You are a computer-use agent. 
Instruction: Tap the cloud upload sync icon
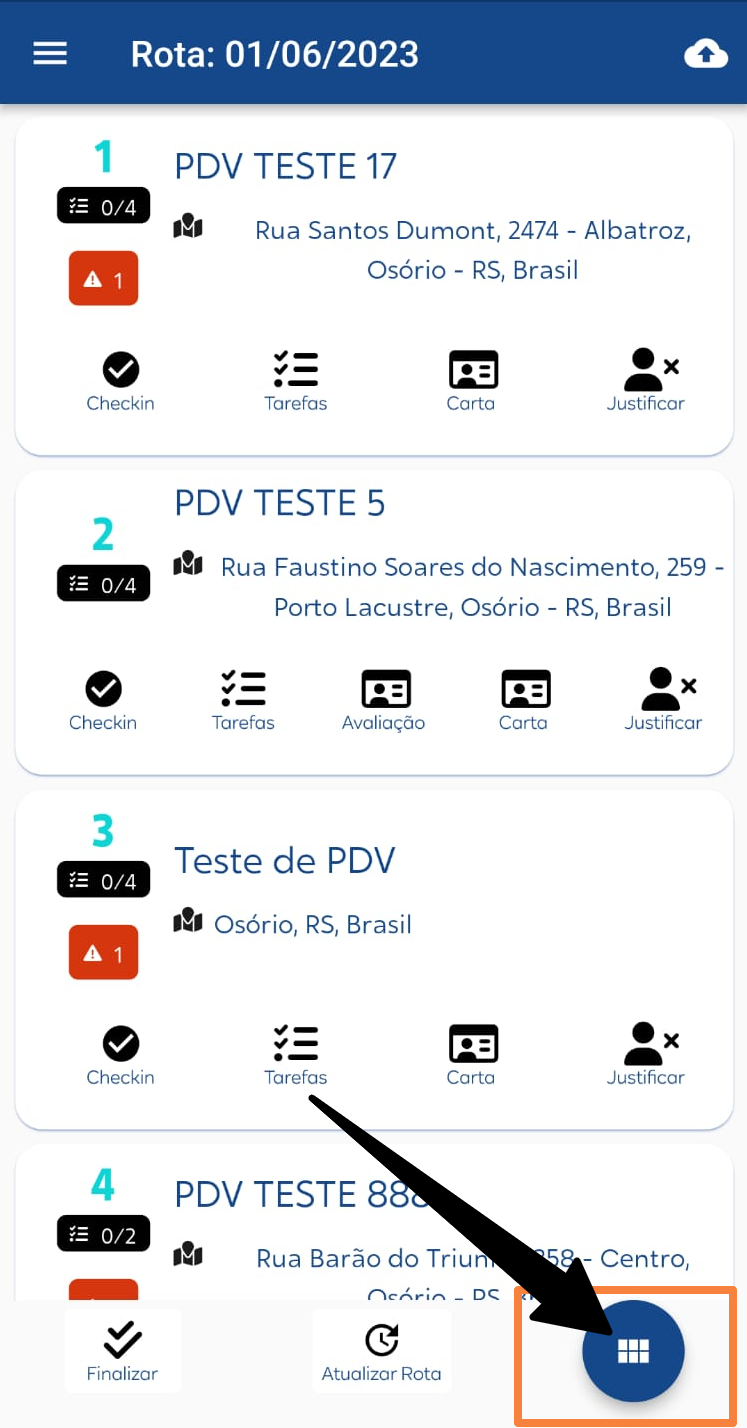tap(706, 54)
